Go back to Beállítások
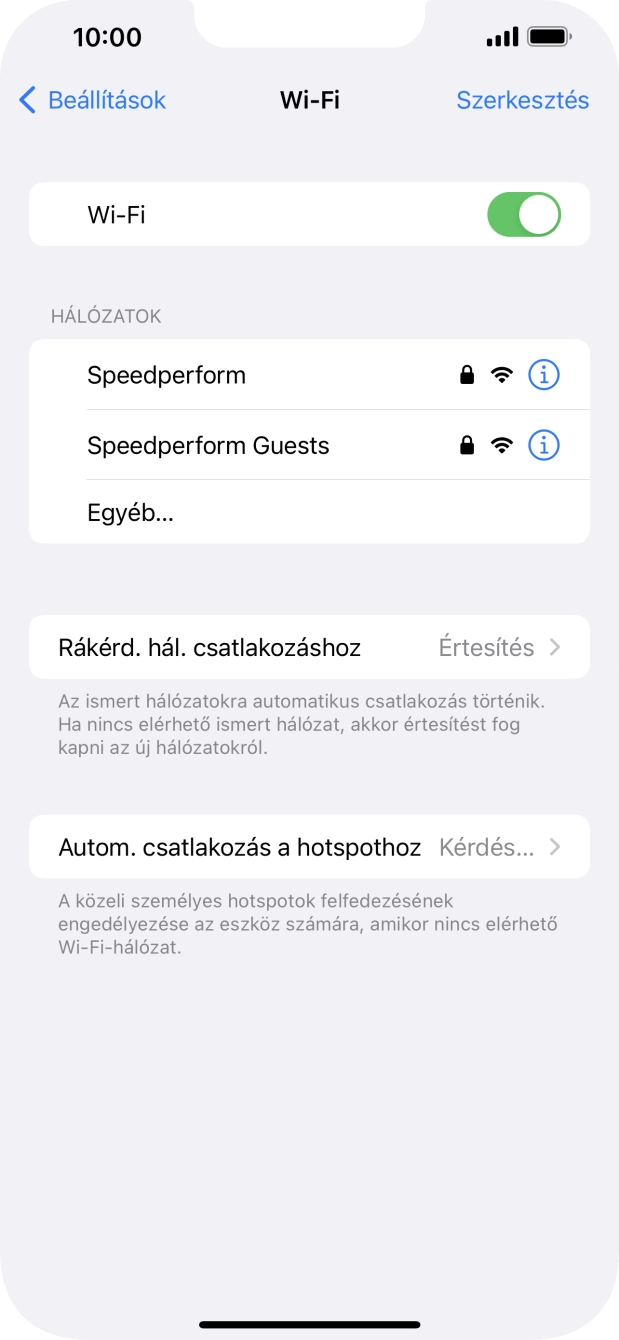Image resolution: width=619 pixels, height=1340 pixels. pos(93,101)
